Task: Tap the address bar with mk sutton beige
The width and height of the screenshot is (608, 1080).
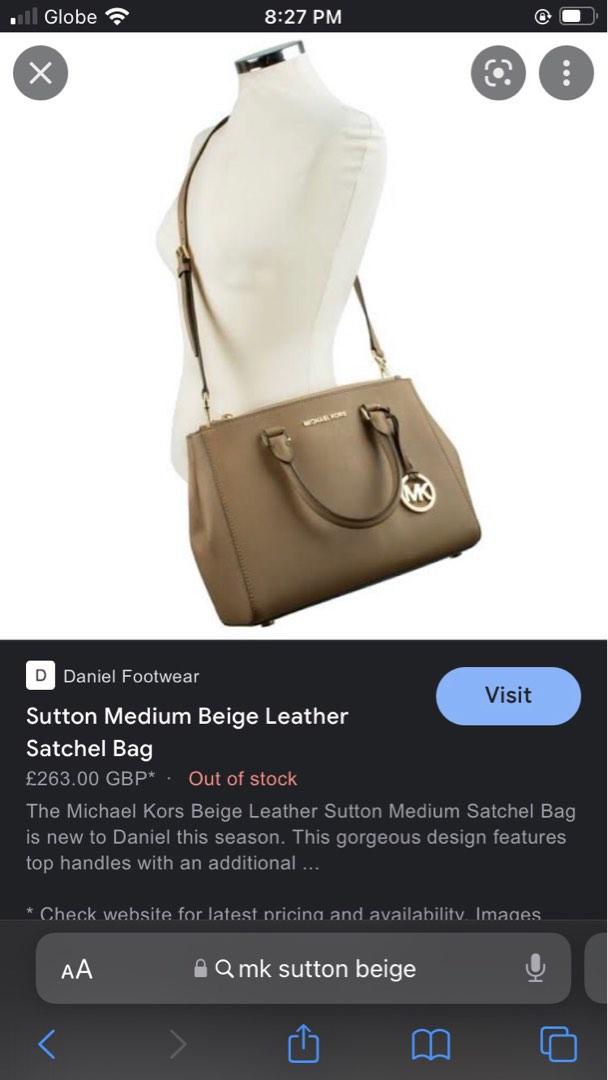Action: click(315, 969)
